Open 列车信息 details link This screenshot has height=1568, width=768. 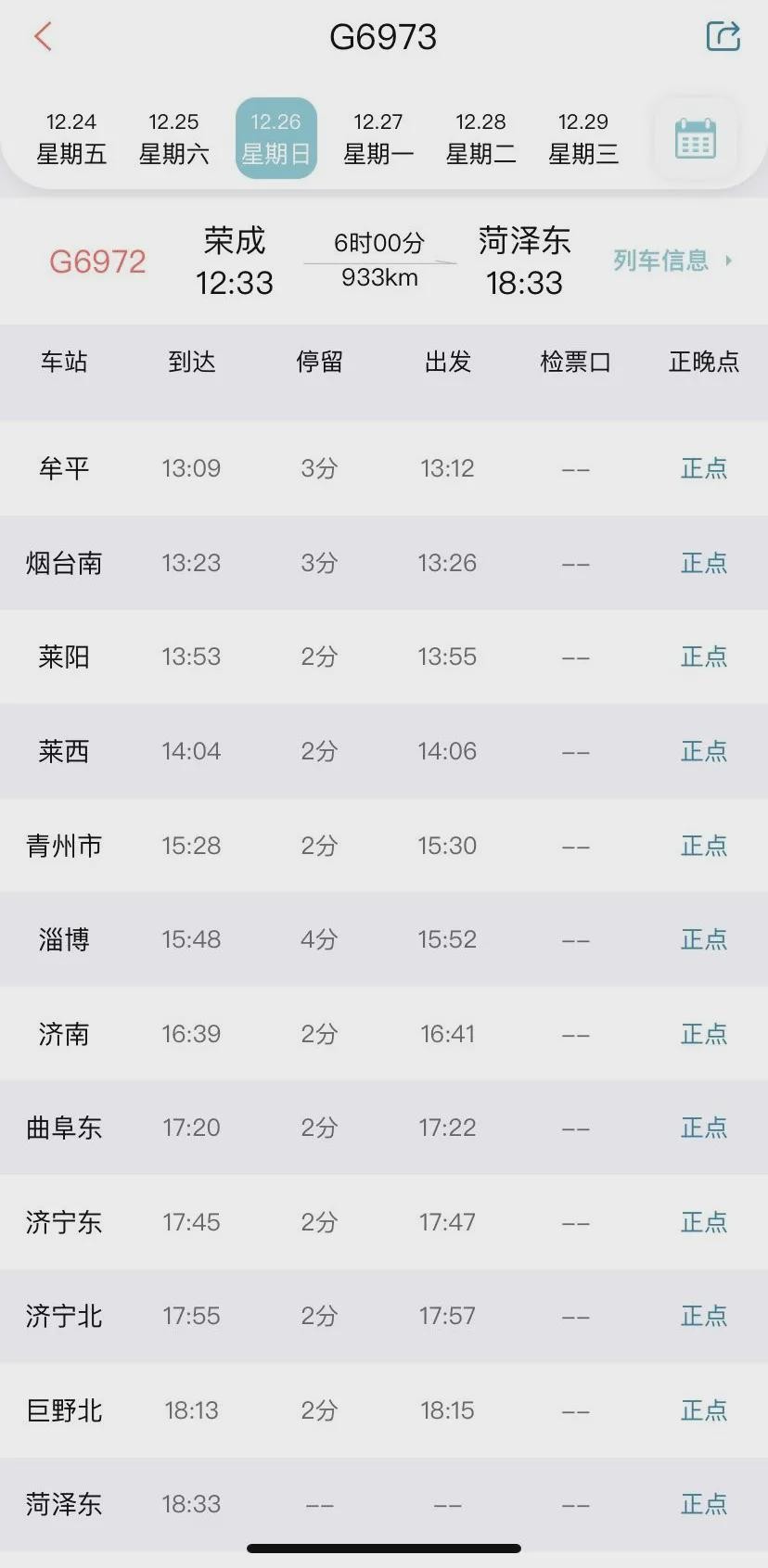[672, 261]
